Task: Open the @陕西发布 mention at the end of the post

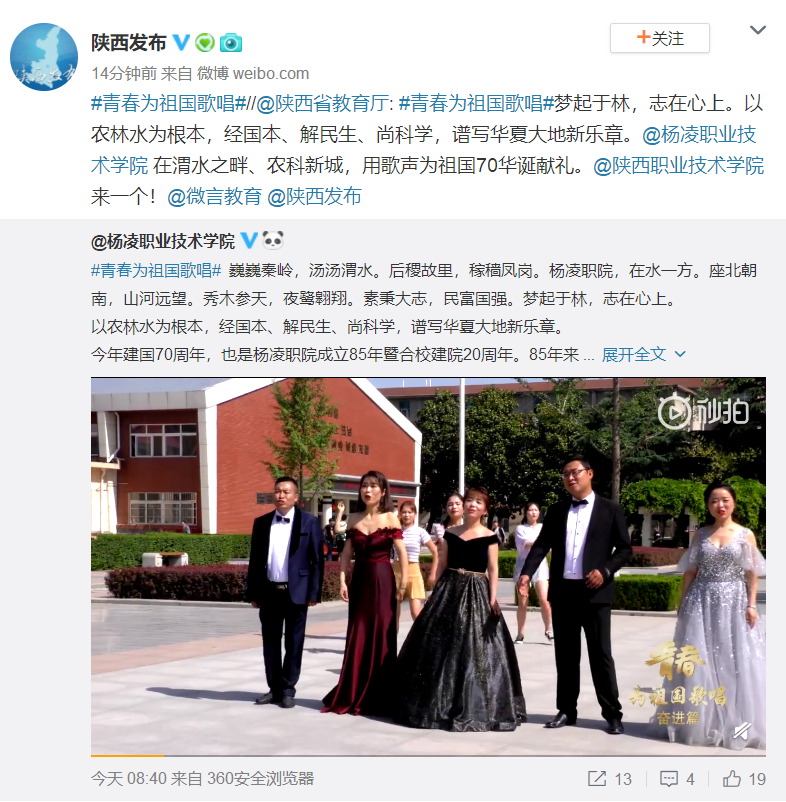Action: point(314,196)
